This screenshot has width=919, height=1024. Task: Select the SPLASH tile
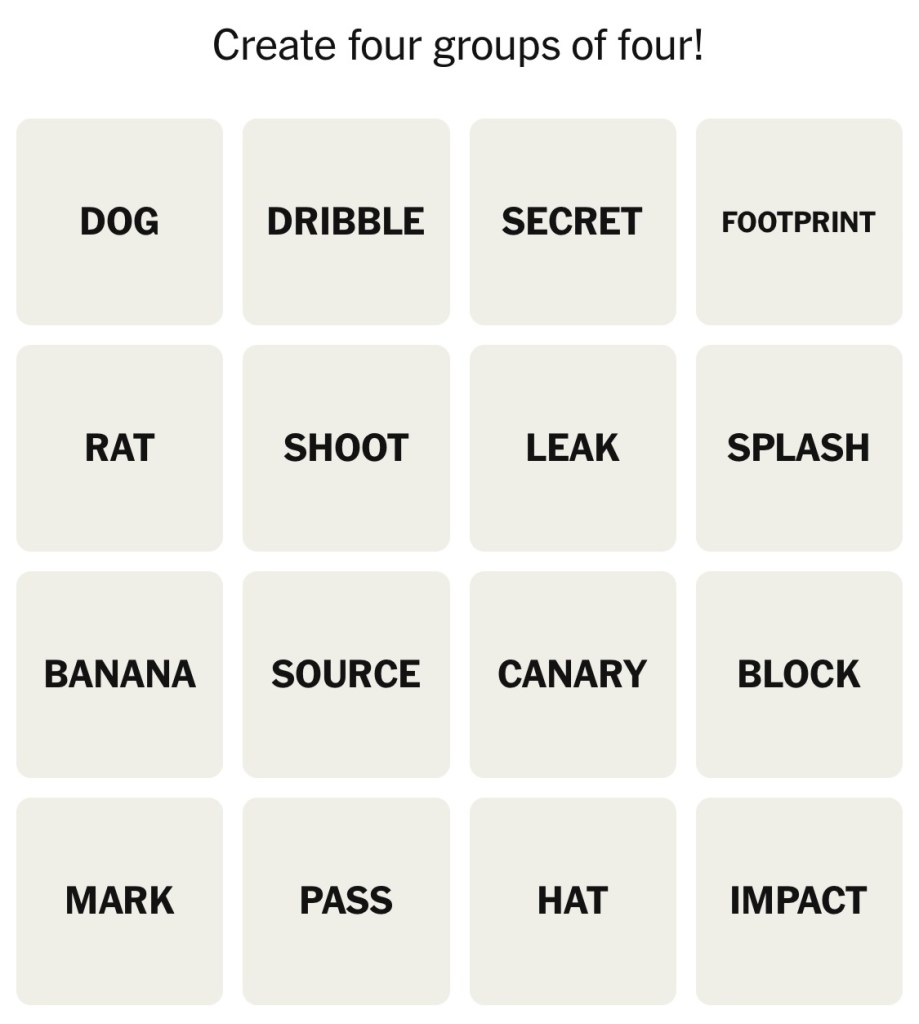[x=798, y=448]
